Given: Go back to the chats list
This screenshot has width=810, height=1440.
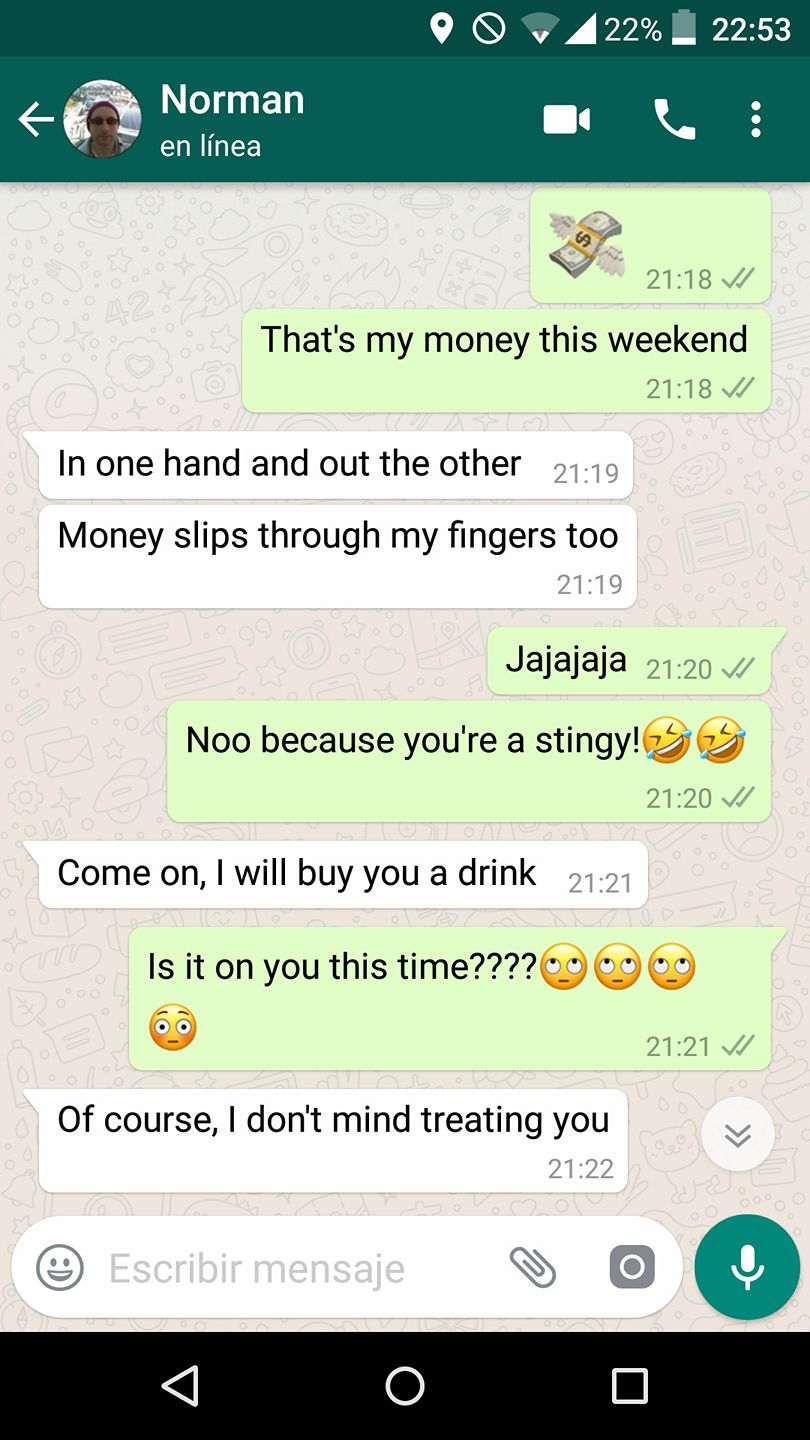Looking at the screenshot, I should coord(36,120).
